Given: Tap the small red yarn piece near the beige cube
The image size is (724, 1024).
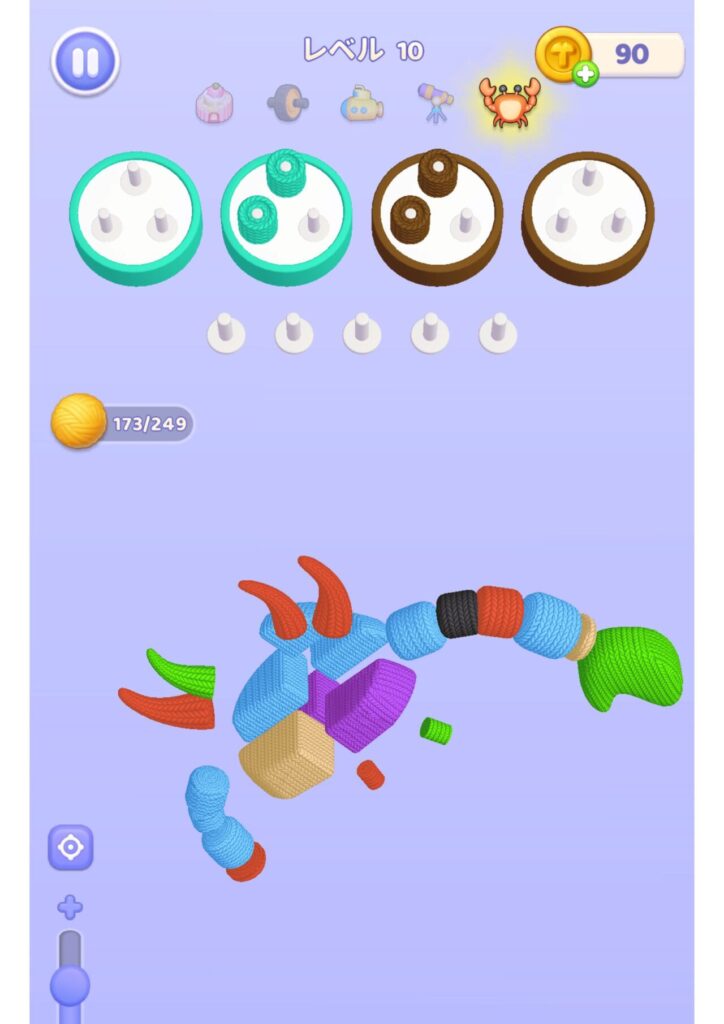Looking at the screenshot, I should (371, 774).
